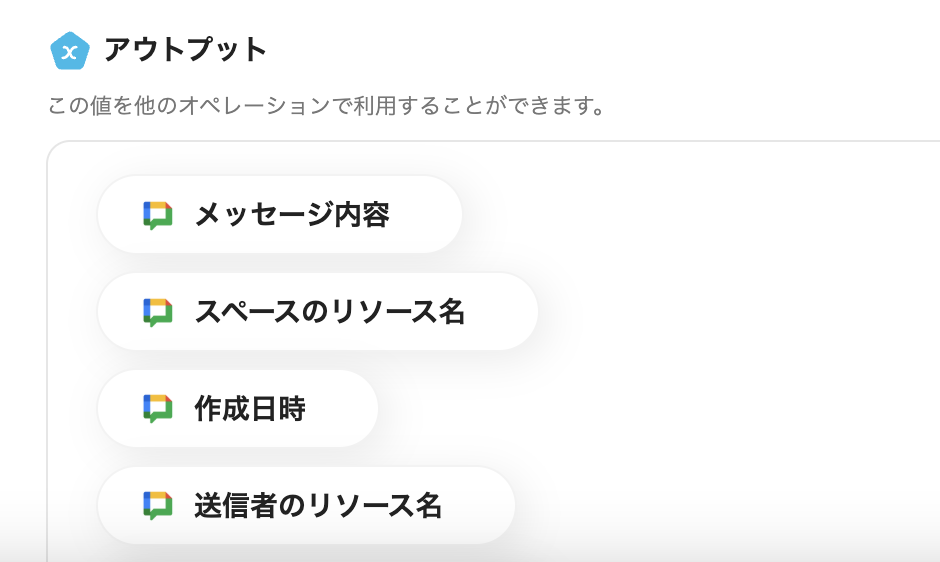The image size is (940, 562).
Task: Tap the スペースのリソース名 chip
Action: pos(318,312)
